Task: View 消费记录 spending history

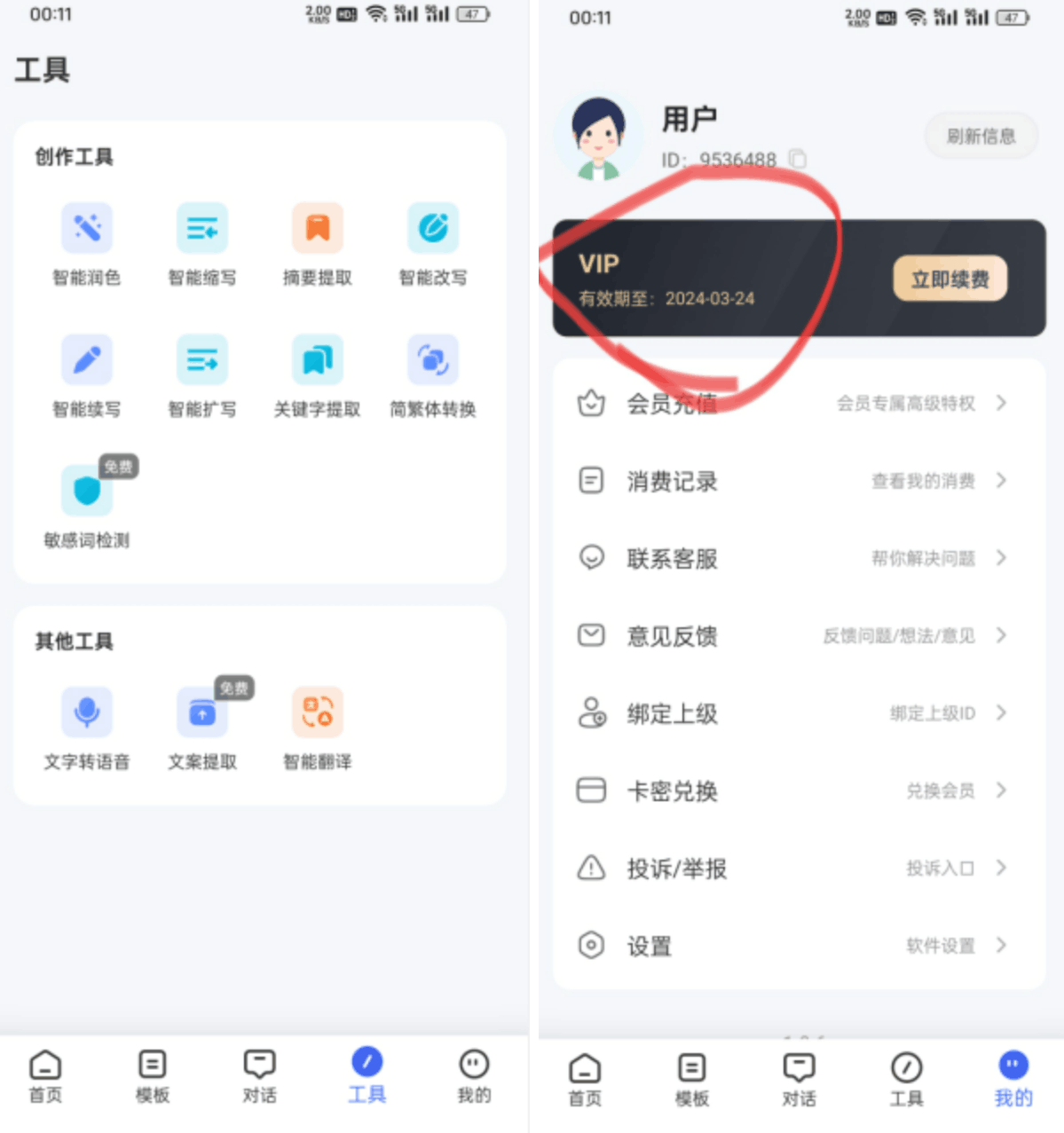Action: click(799, 481)
